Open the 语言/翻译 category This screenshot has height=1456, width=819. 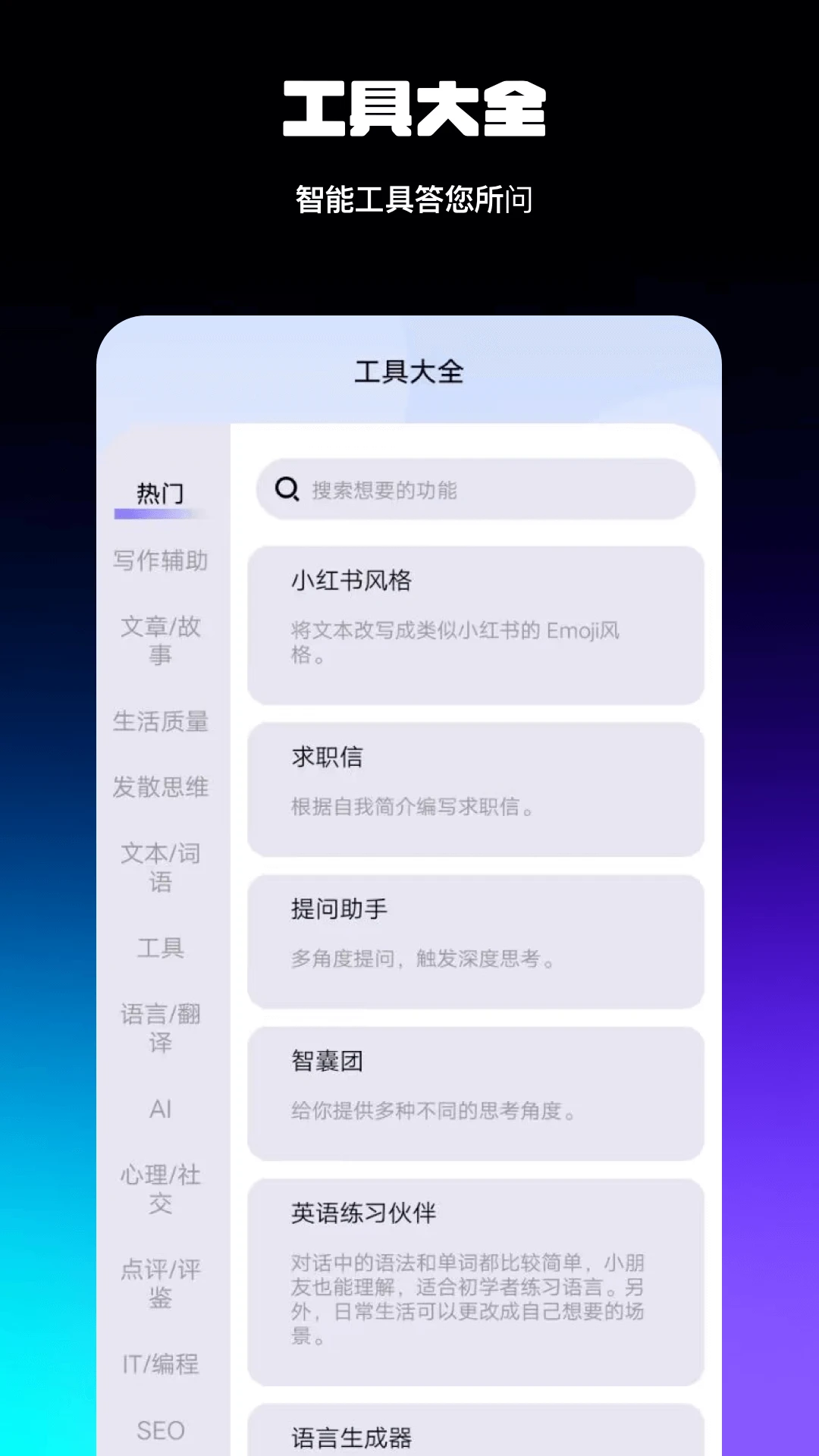point(160,1029)
